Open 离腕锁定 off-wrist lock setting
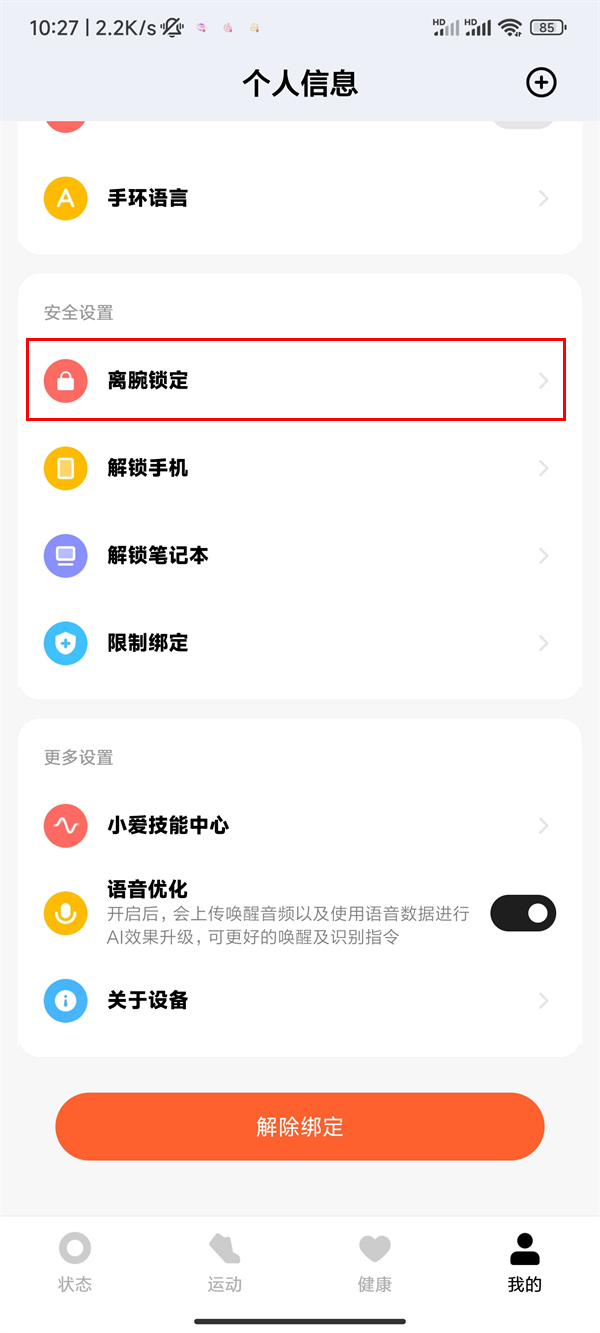This screenshot has width=600, height=1333. [x=298, y=380]
